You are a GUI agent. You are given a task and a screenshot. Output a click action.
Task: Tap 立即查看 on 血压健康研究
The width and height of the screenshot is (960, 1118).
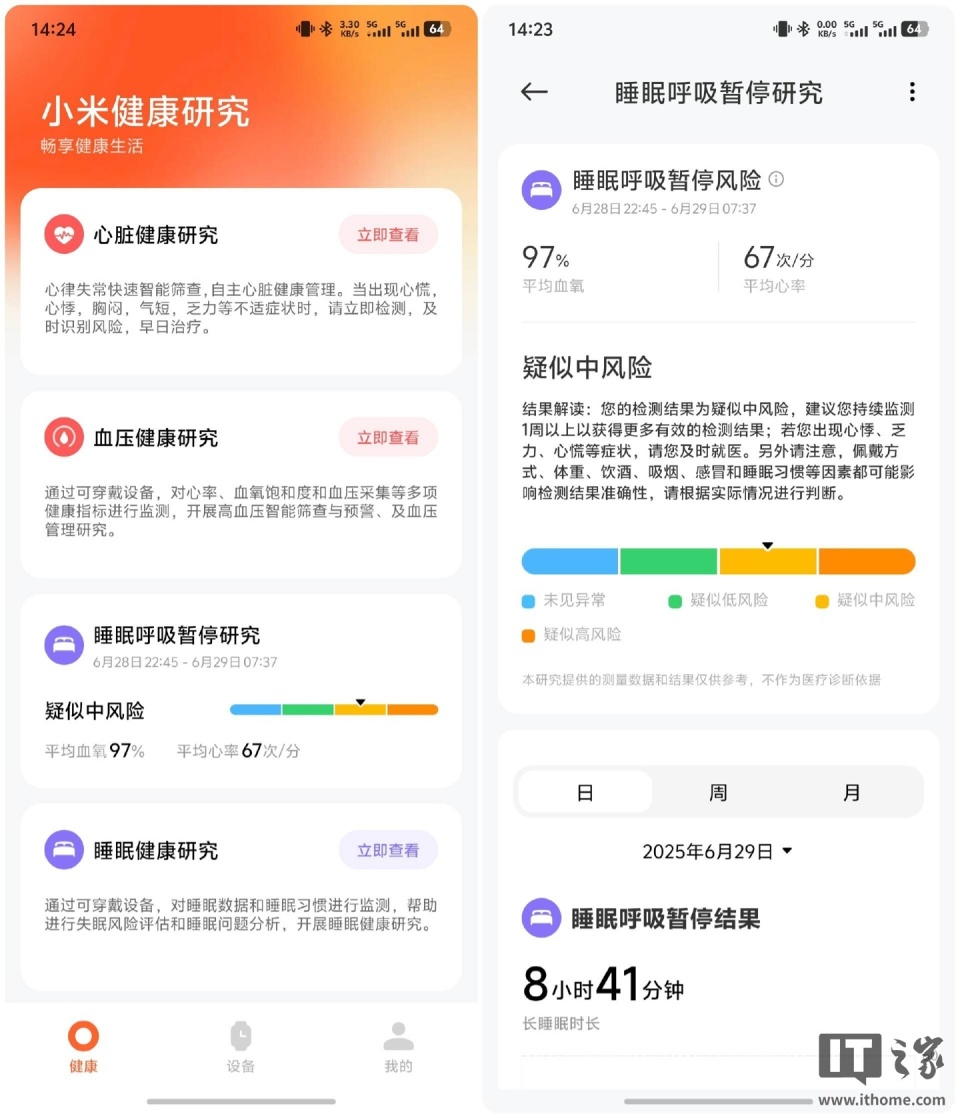coord(388,437)
